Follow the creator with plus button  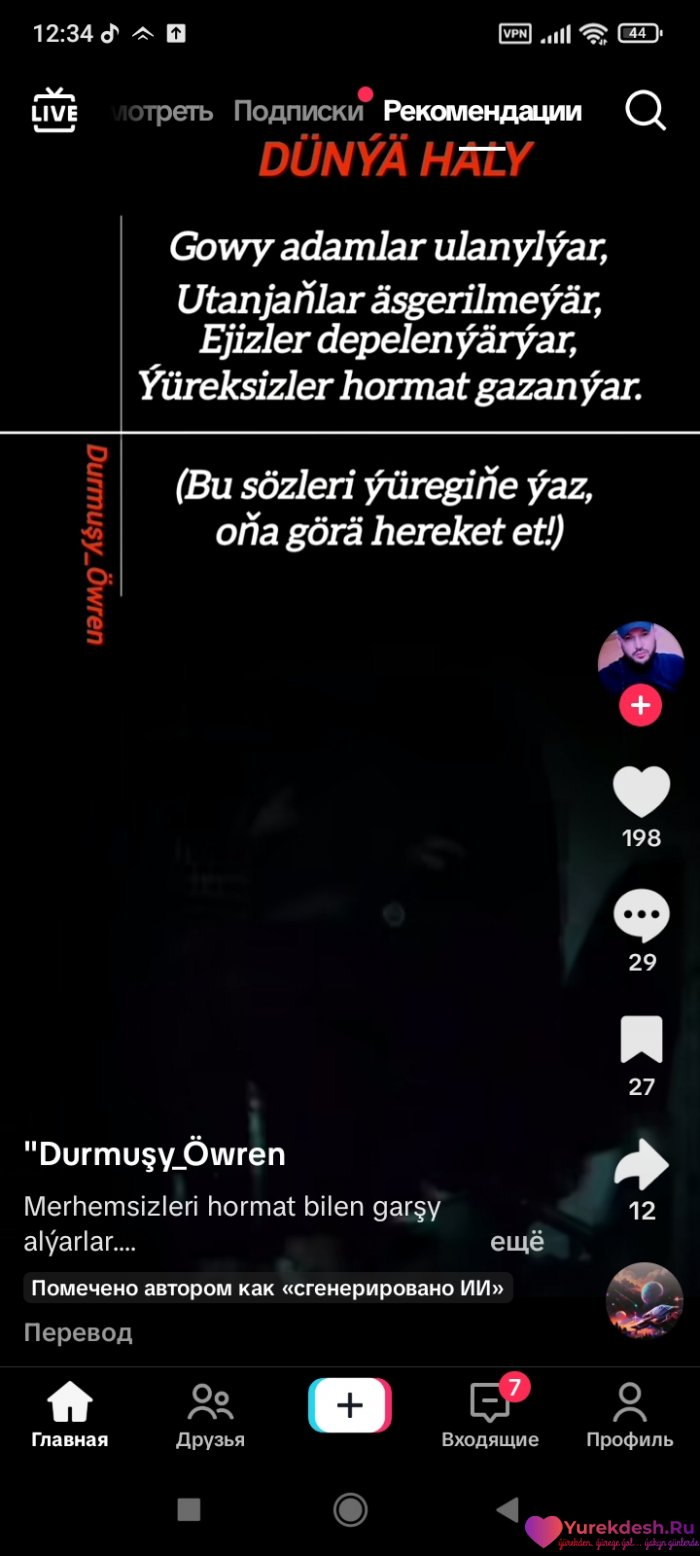[x=640, y=706]
